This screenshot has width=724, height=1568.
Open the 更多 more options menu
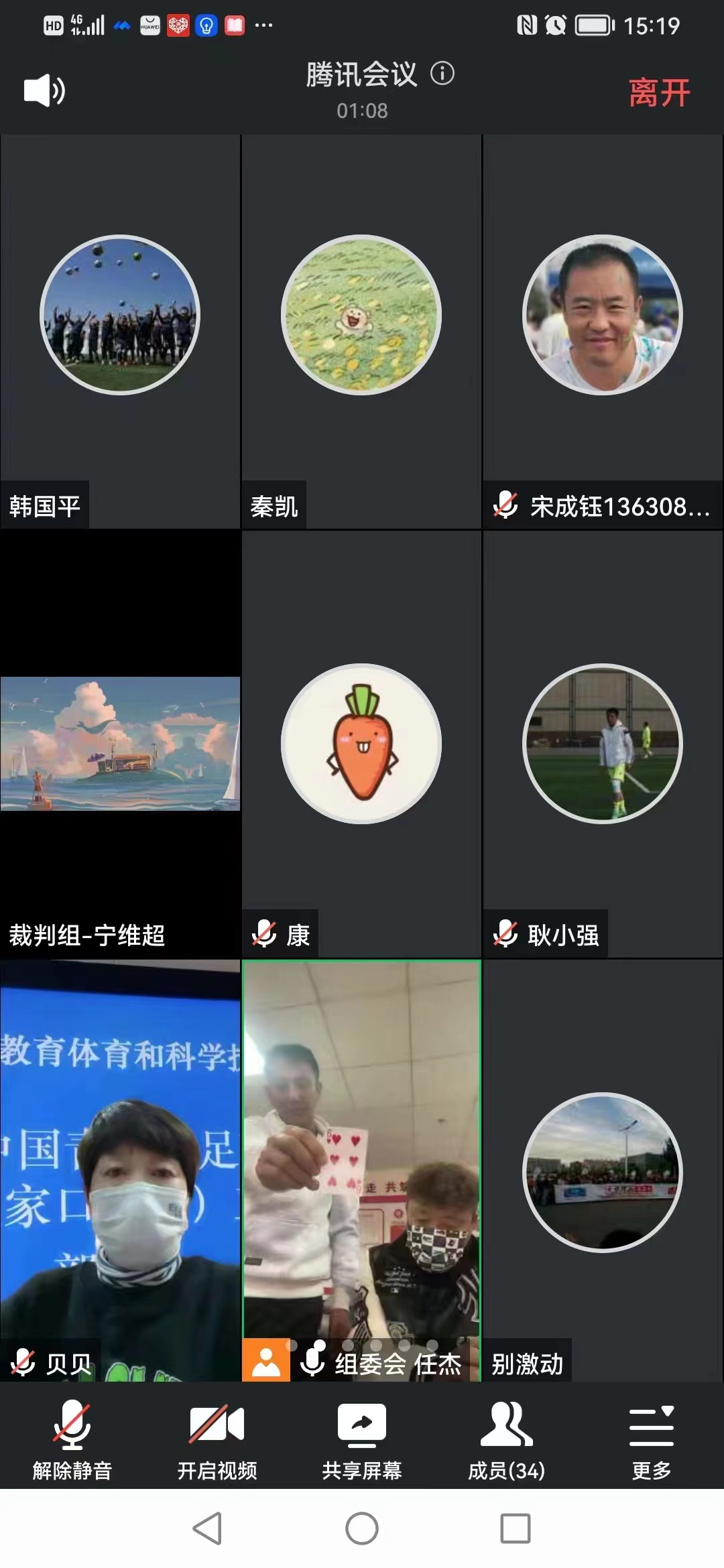pos(651,1438)
